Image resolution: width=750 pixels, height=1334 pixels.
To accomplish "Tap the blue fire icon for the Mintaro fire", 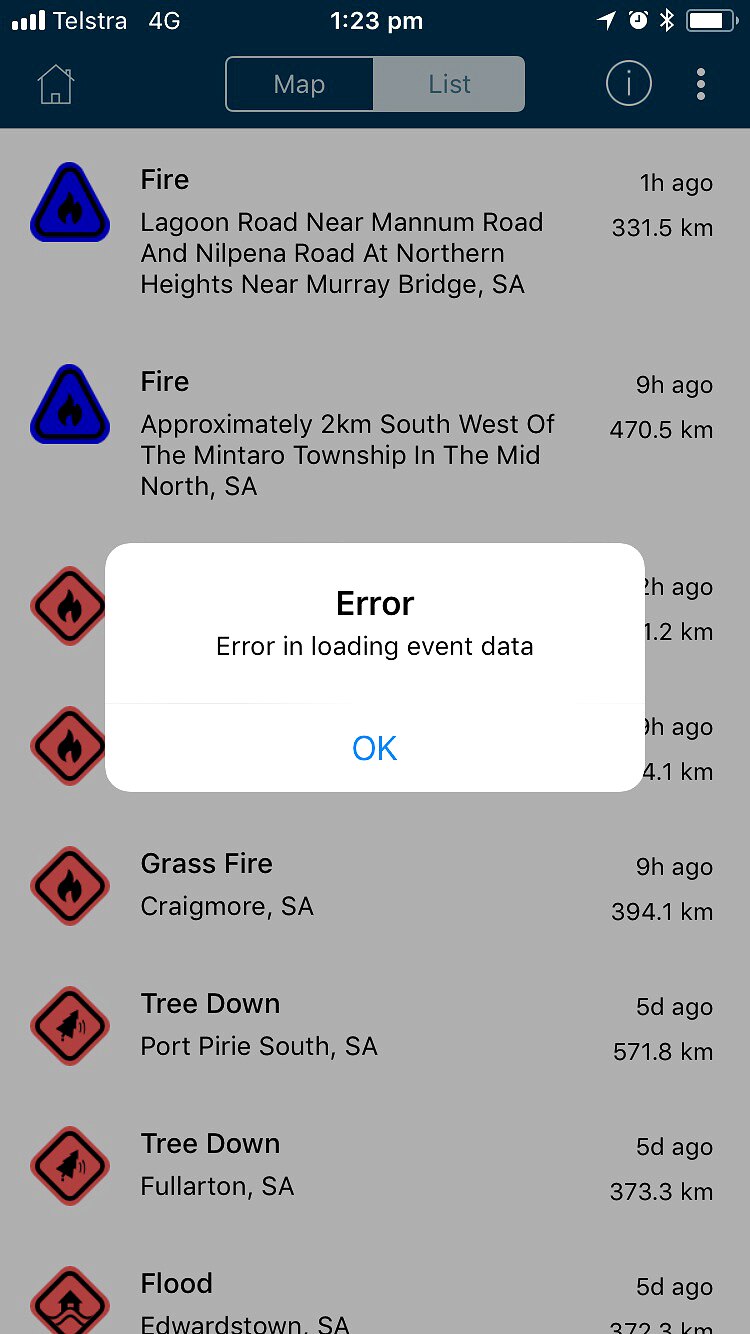I will tap(69, 404).
